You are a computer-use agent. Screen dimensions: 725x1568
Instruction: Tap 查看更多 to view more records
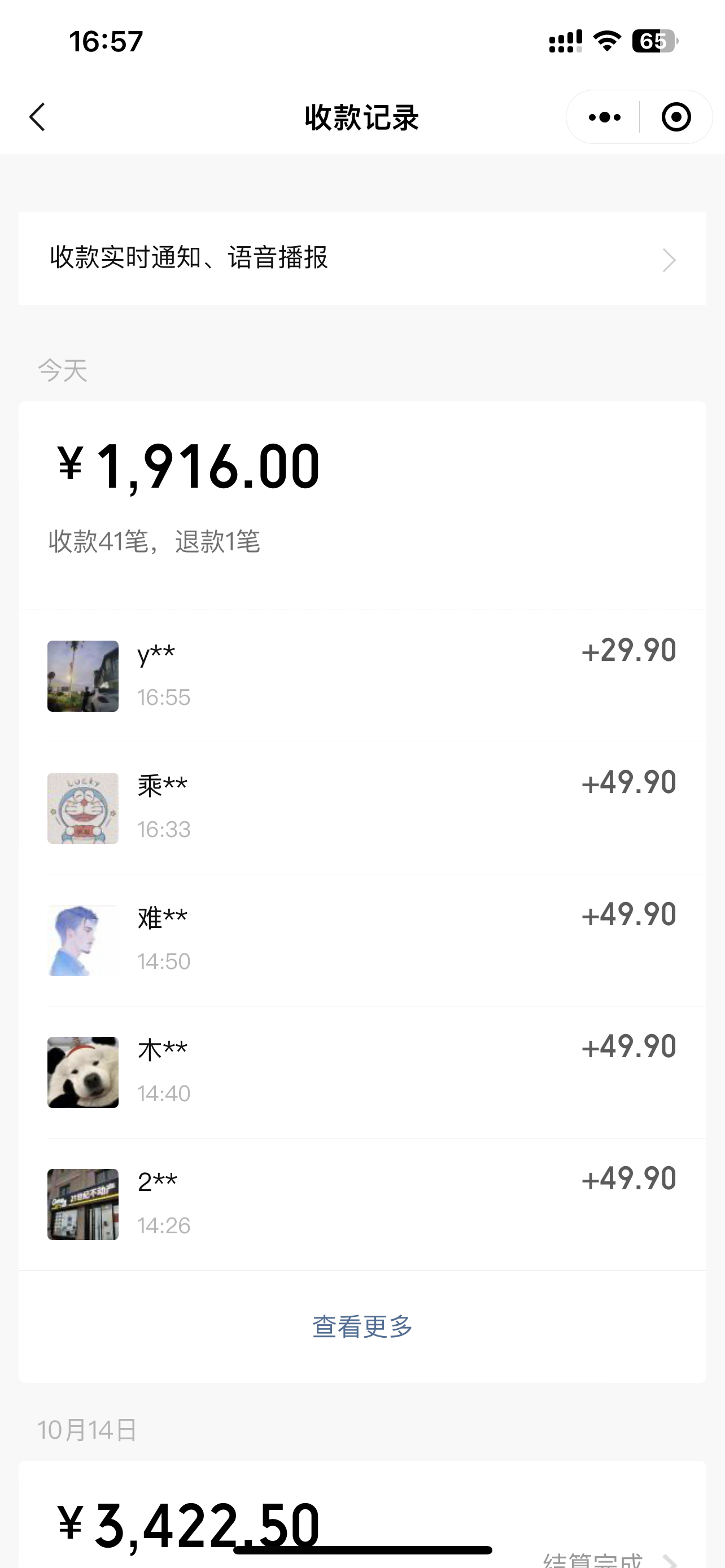tap(362, 1326)
